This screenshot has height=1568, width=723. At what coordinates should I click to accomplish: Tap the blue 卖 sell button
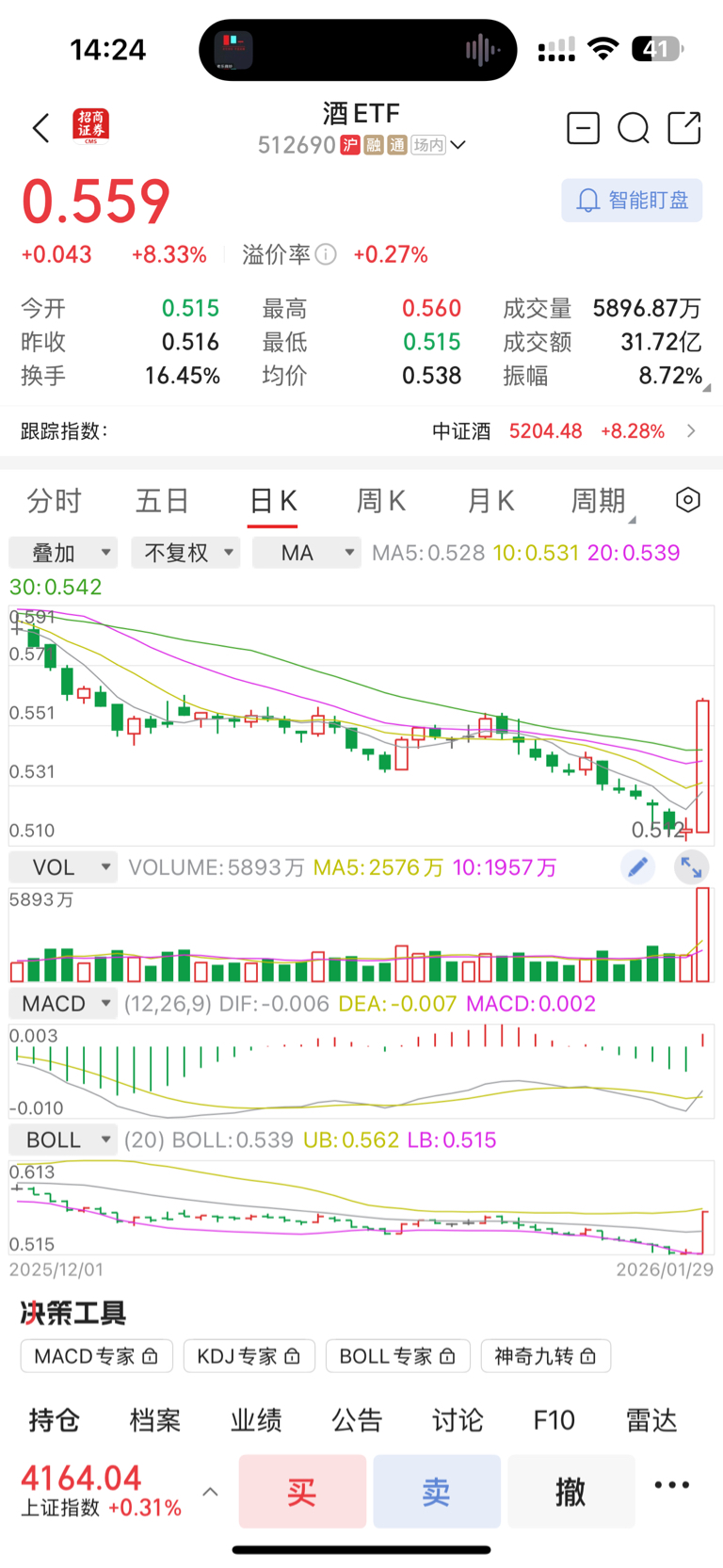tap(437, 1492)
